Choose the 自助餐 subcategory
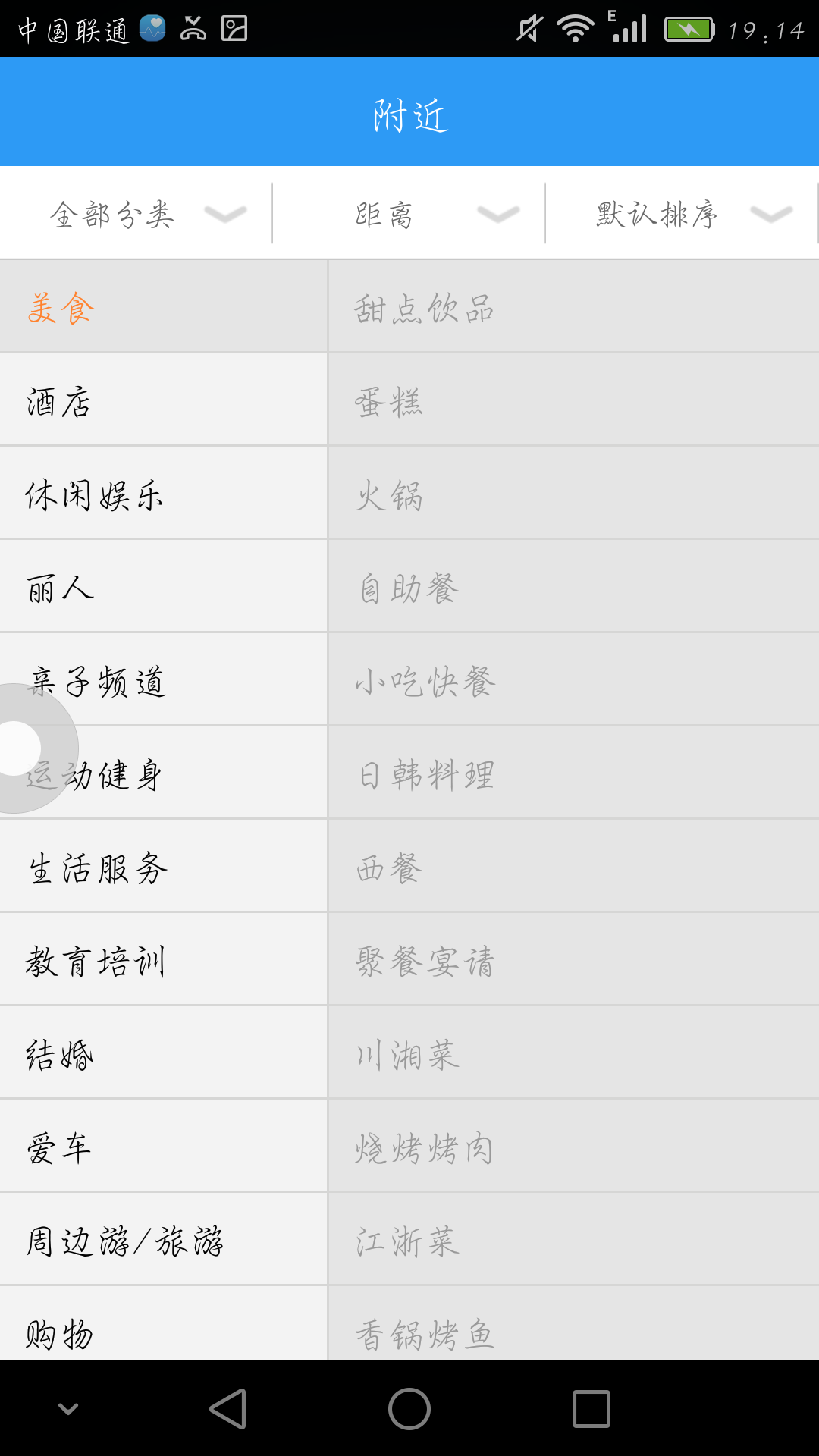Viewport: 819px width, 1456px height. [x=573, y=588]
